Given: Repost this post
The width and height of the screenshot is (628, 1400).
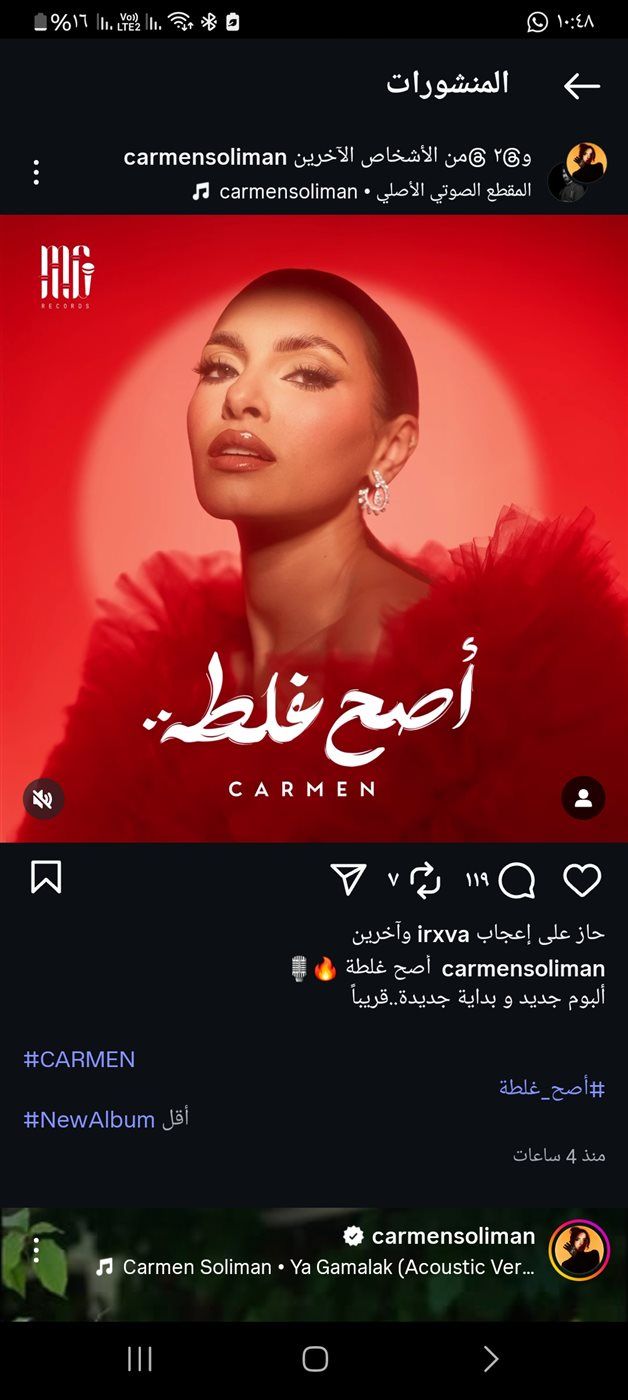Looking at the screenshot, I should [425, 880].
